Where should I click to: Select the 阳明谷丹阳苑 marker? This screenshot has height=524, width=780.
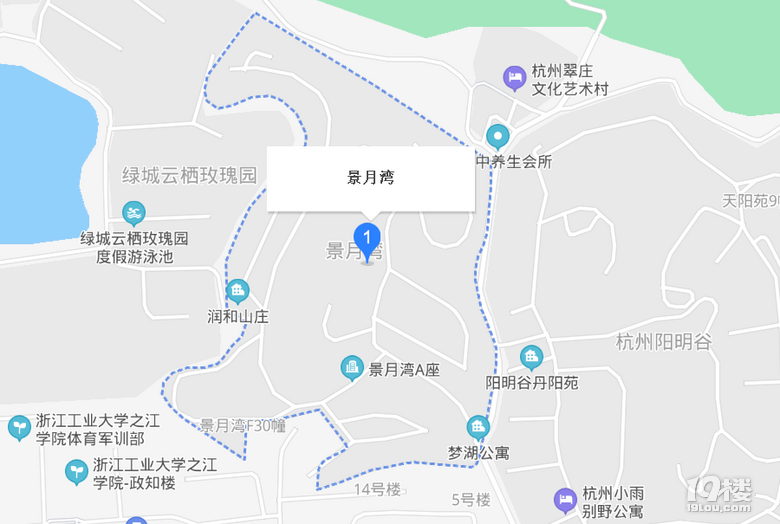point(531,357)
